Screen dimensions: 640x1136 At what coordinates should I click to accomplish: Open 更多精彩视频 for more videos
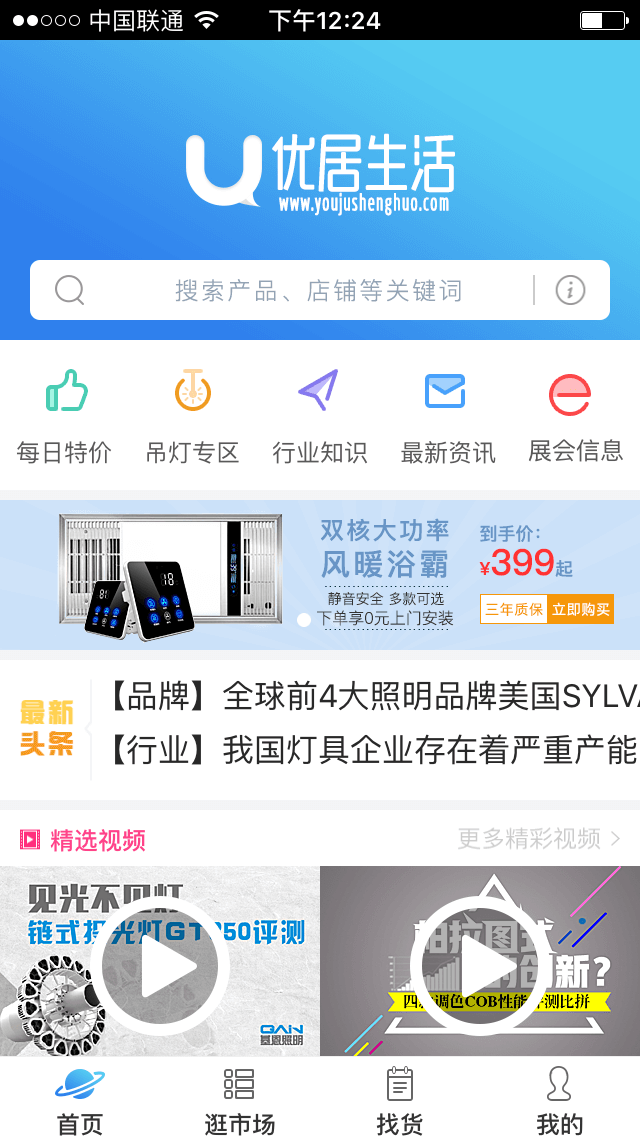point(540,838)
